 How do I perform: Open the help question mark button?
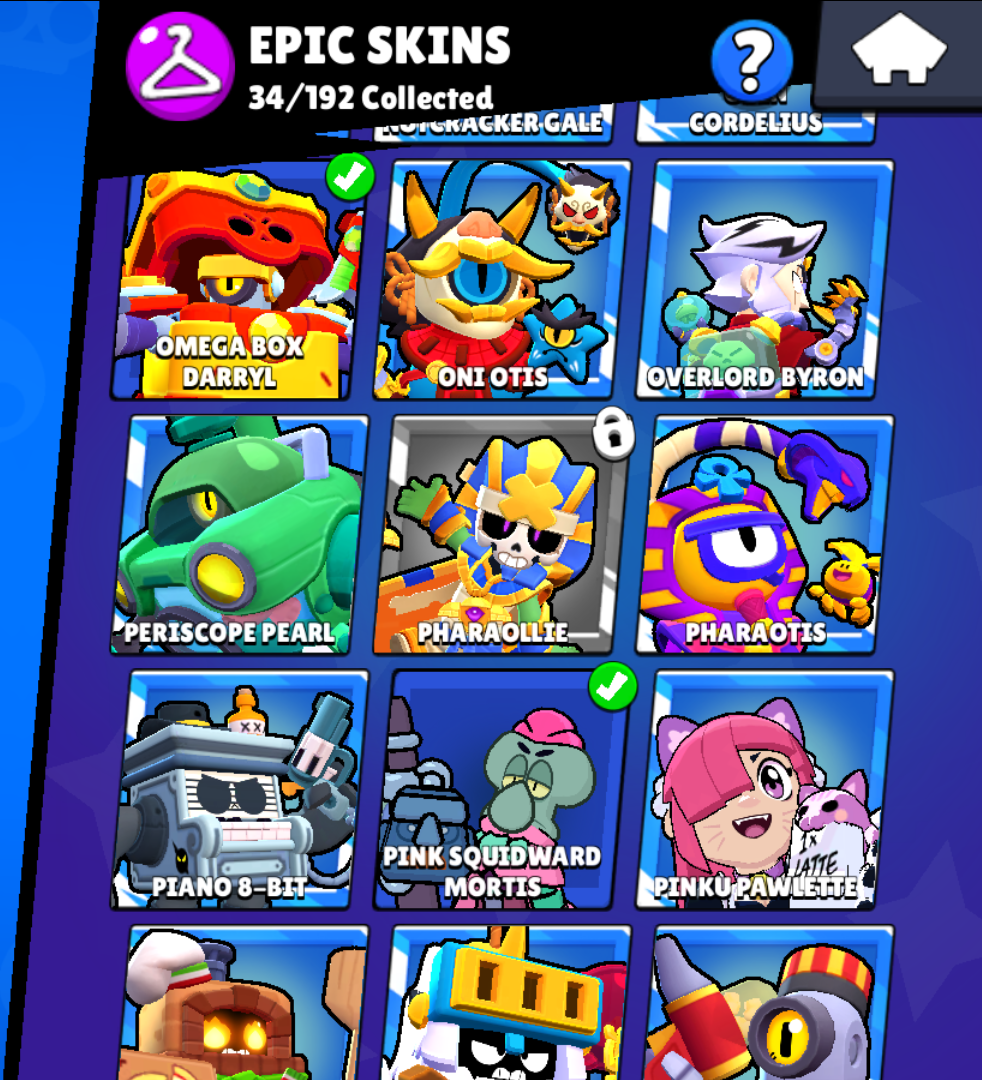pyautogui.click(x=751, y=60)
